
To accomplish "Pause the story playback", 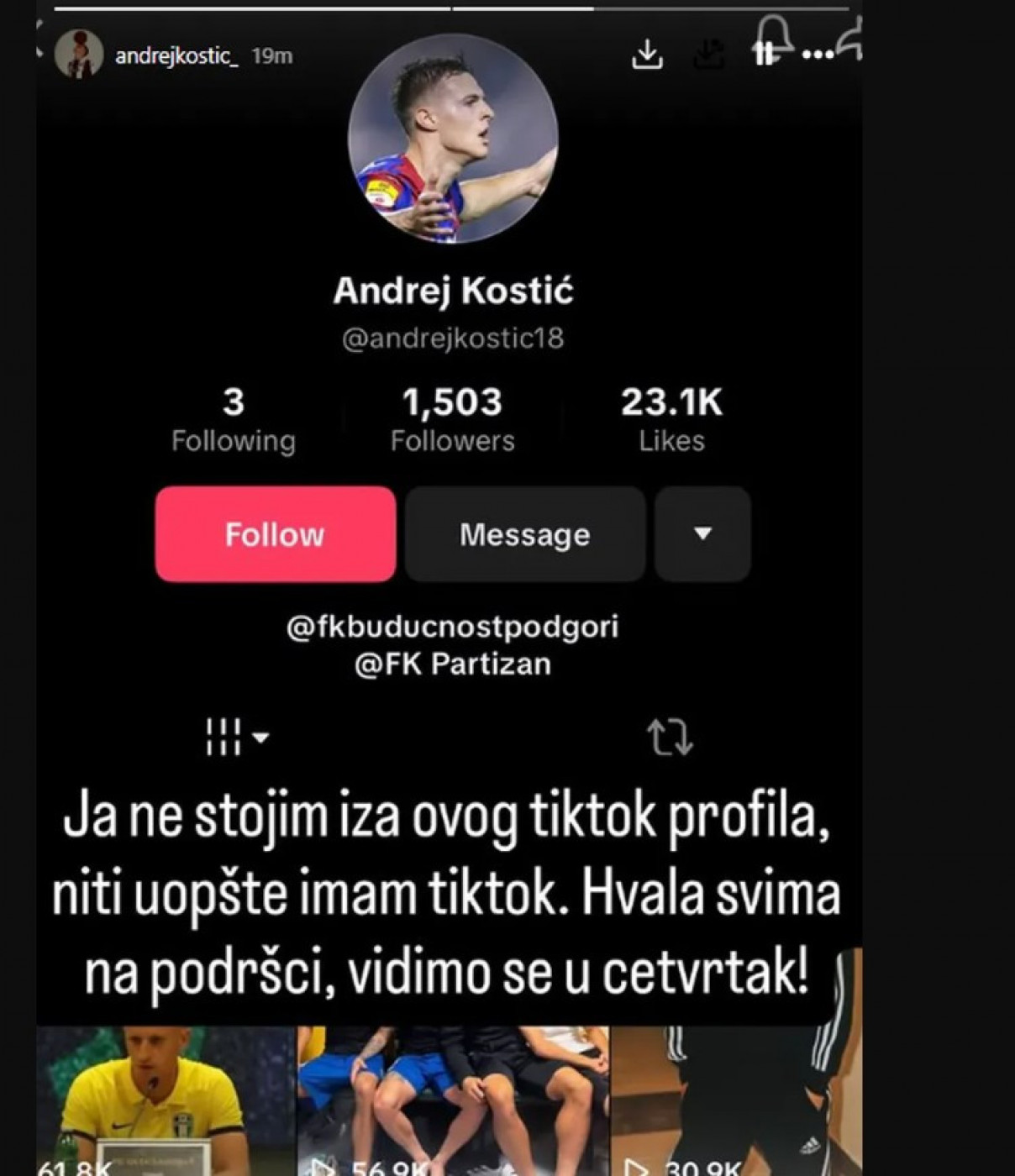I will 764,55.
